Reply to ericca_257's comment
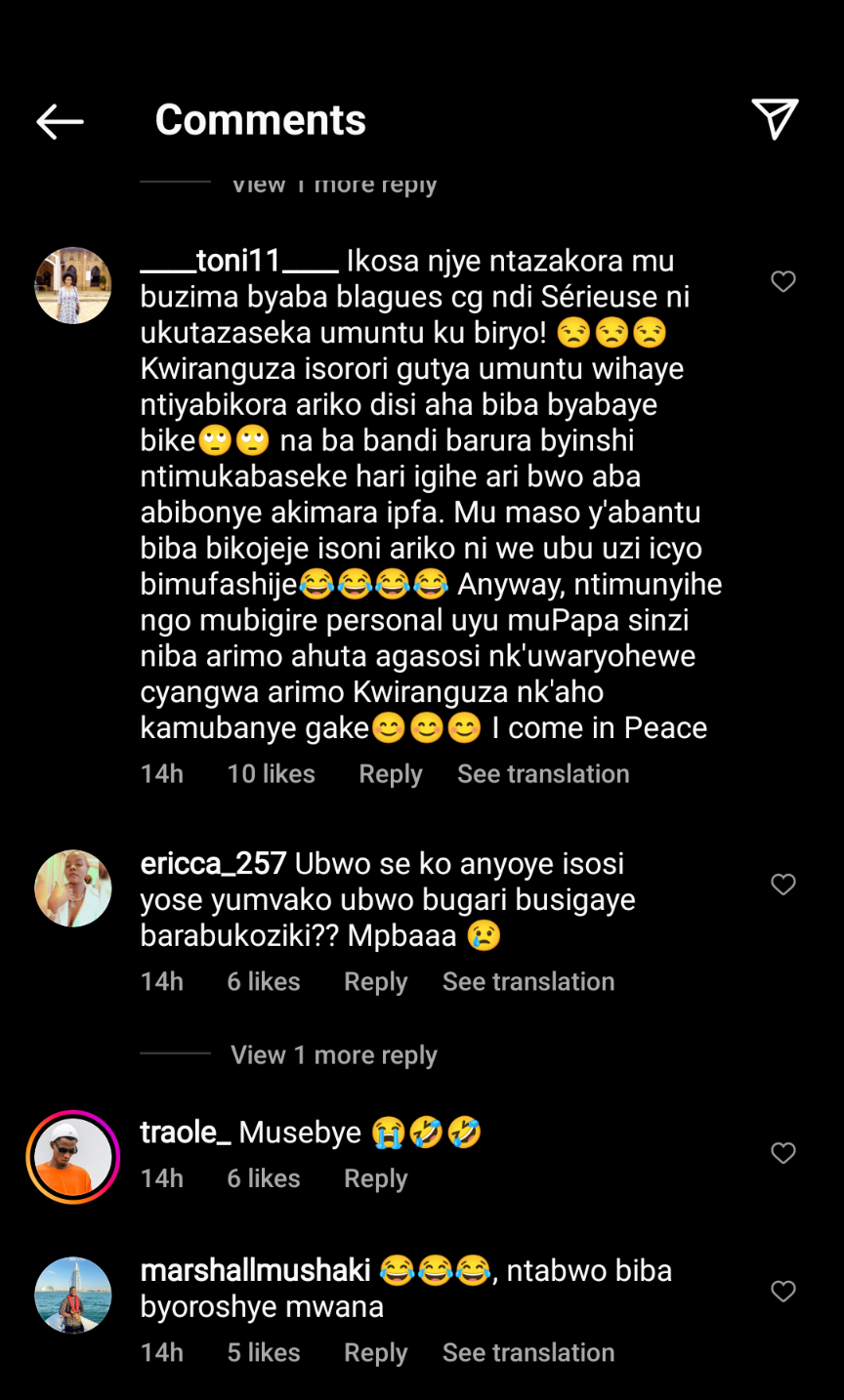Image resolution: width=844 pixels, height=1400 pixels. (x=375, y=982)
